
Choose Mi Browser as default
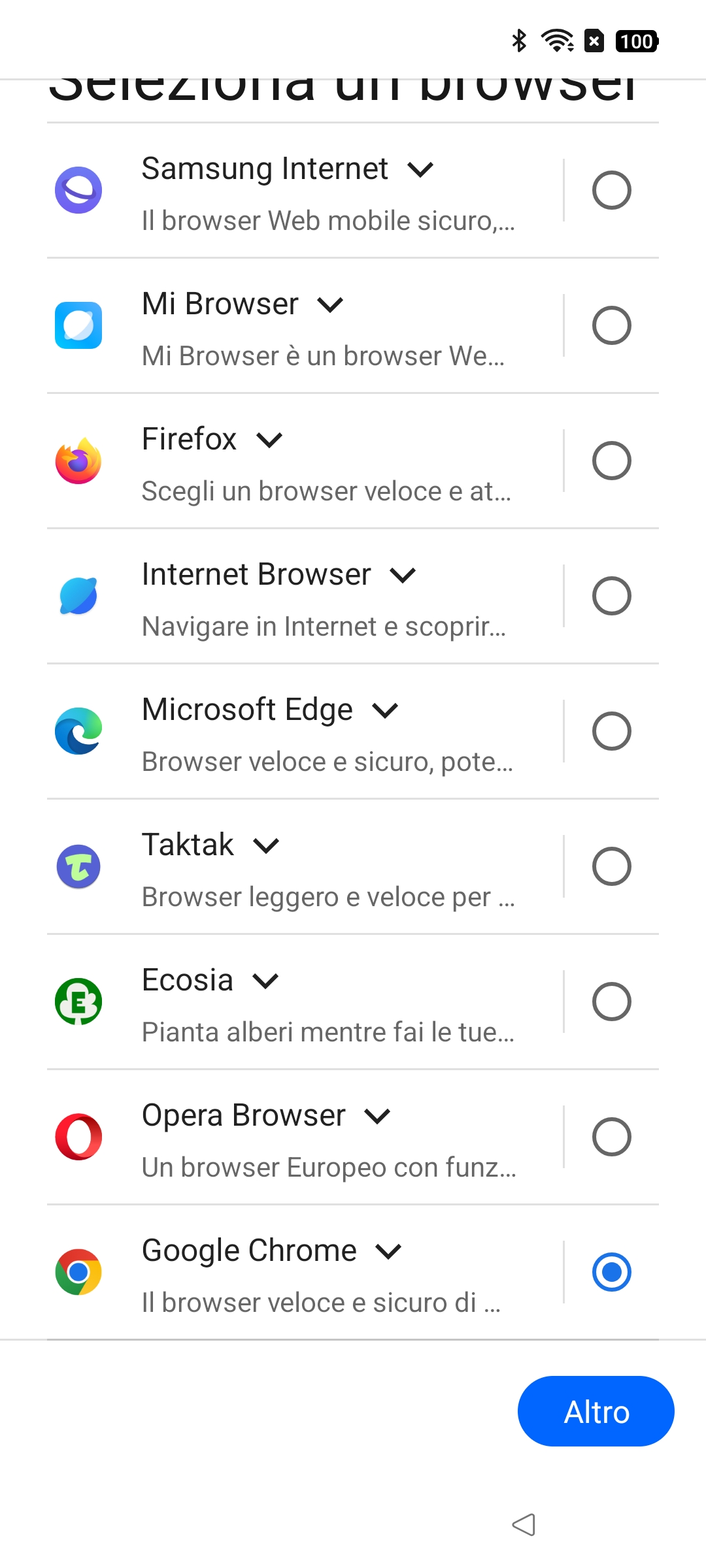click(x=611, y=325)
